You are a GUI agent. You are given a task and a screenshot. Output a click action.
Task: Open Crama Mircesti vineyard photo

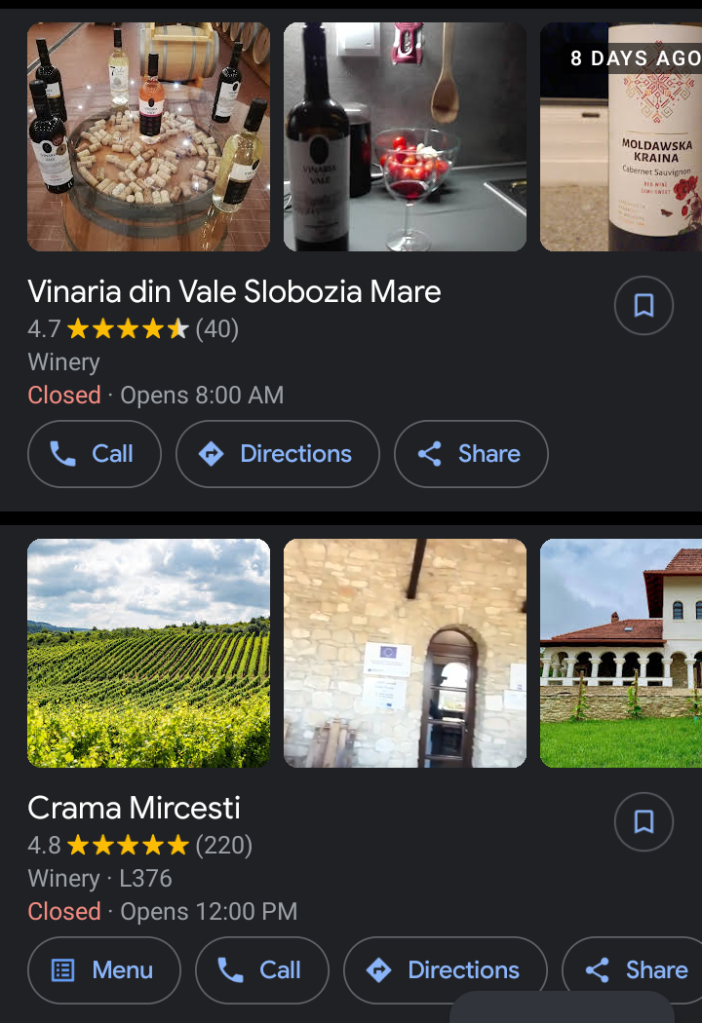click(x=148, y=653)
